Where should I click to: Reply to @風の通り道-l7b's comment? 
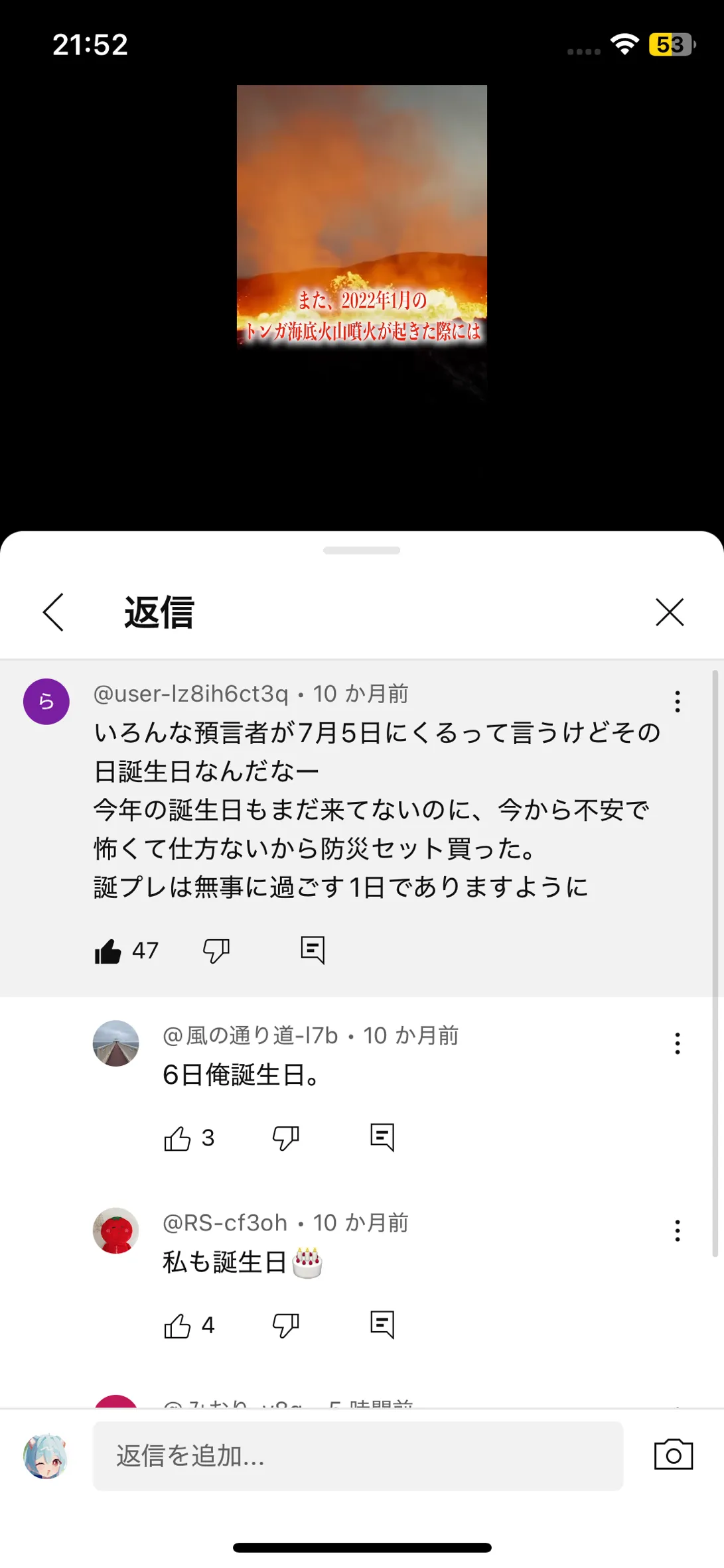point(382,1138)
